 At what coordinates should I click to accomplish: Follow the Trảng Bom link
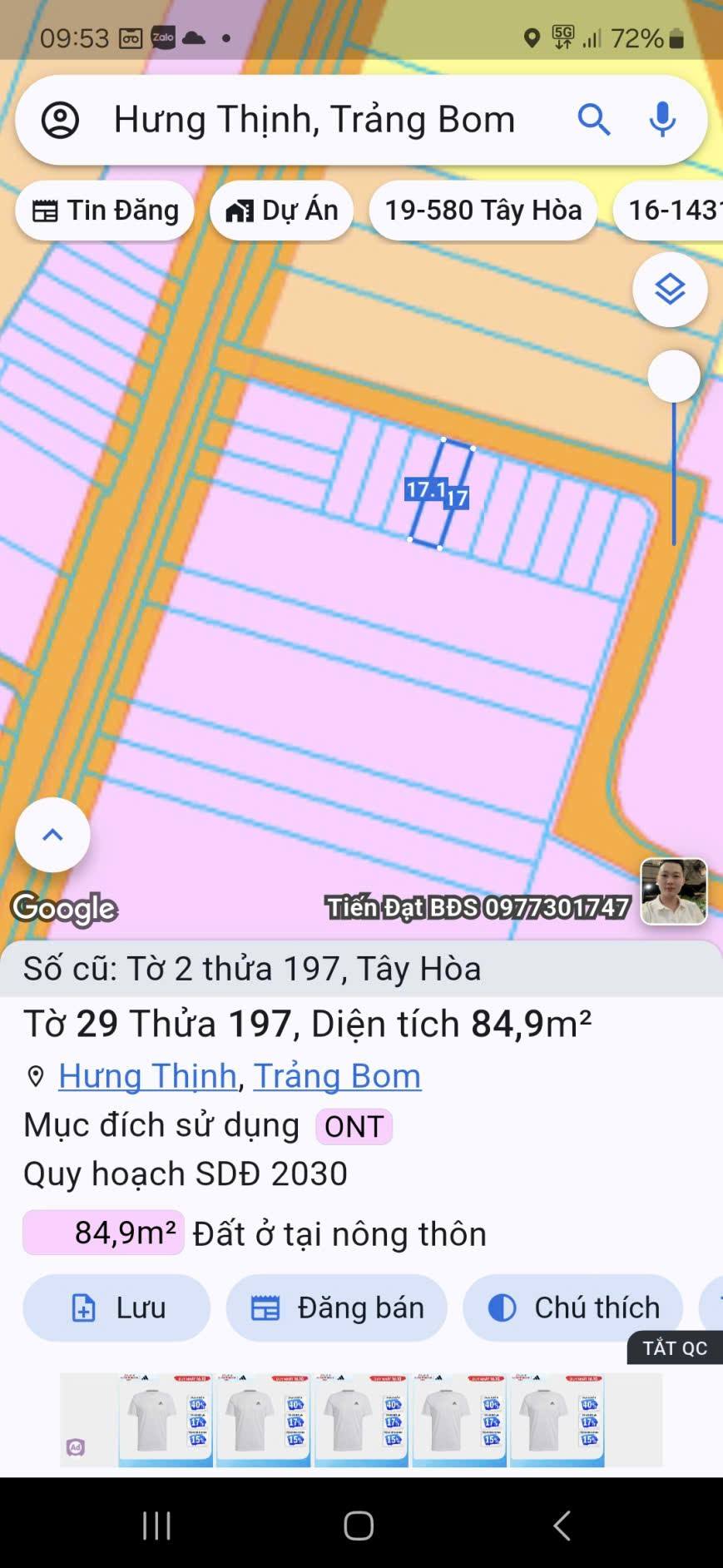point(337,1076)
